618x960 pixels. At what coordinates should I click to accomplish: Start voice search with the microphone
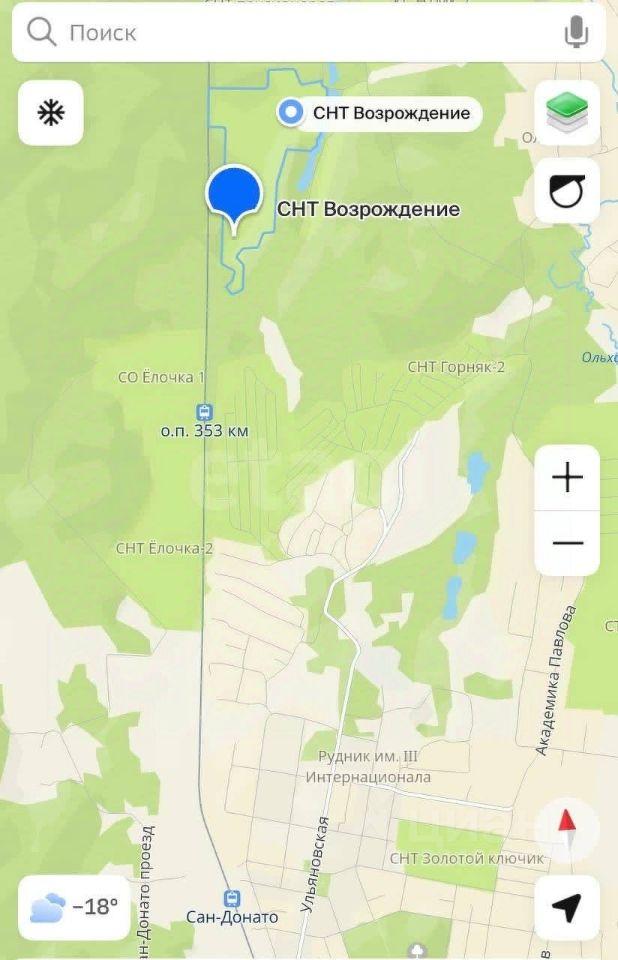tap(576, 33)
